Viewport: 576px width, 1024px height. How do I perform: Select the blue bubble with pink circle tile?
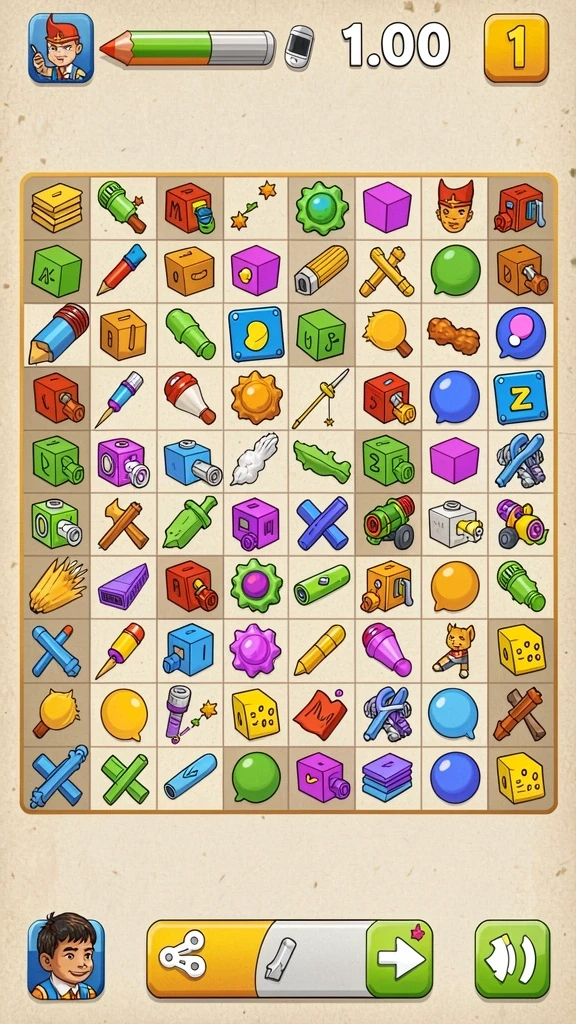point(520,333)
